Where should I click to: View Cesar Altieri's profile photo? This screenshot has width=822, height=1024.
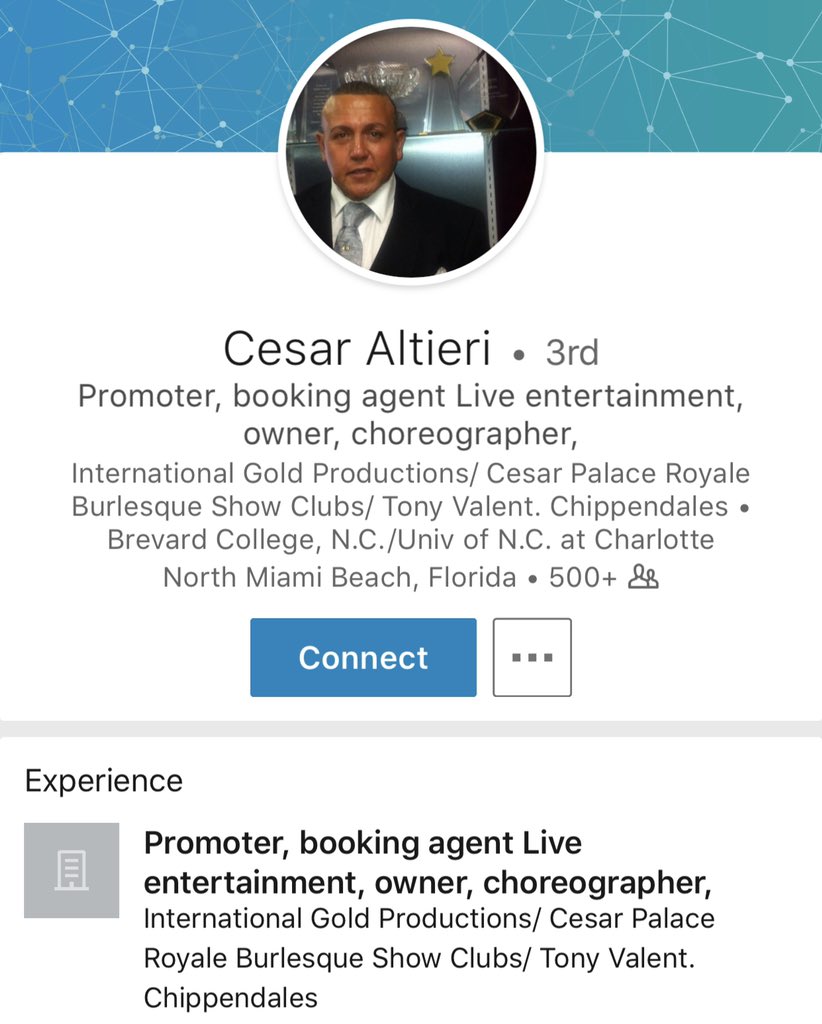[x=411, y=152]
